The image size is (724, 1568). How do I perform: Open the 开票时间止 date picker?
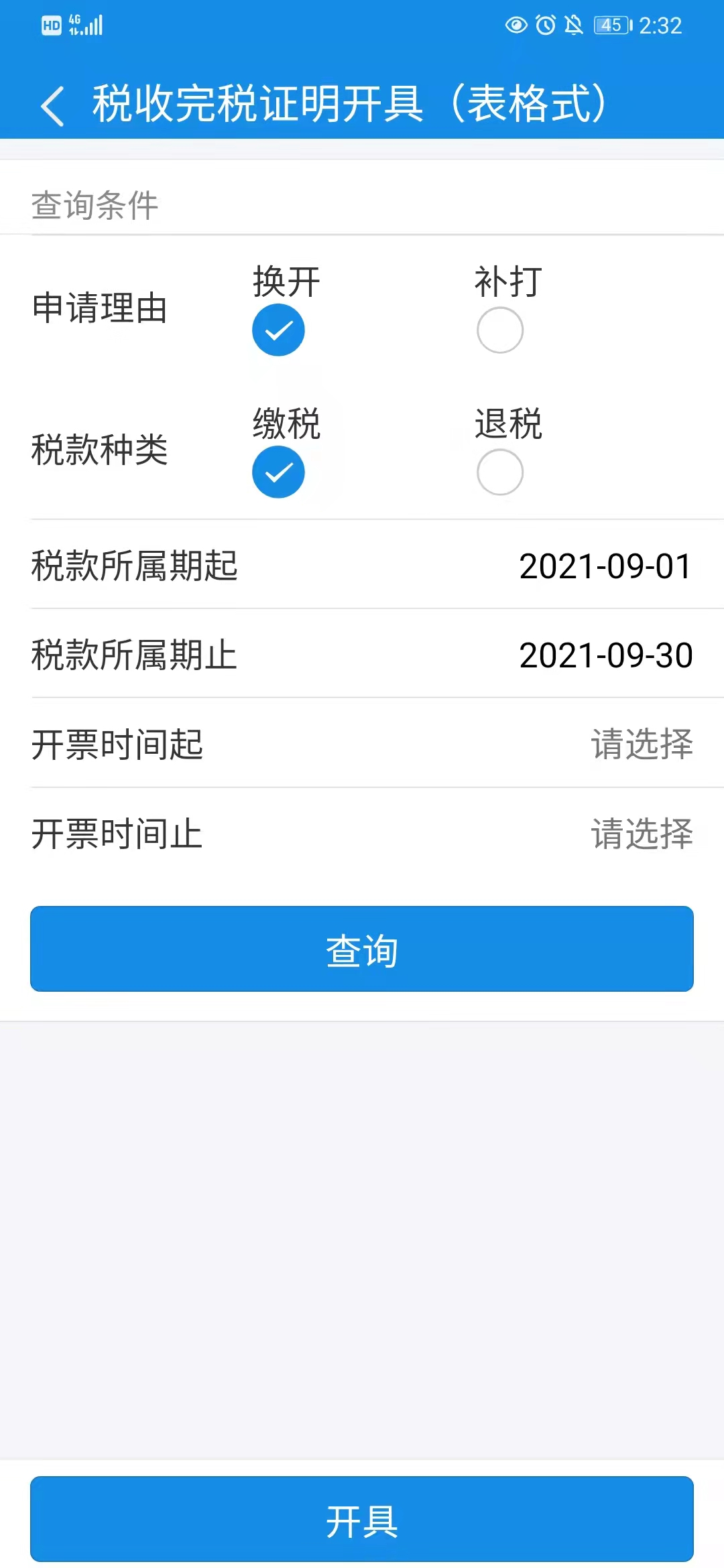click(x=362, y=833)
